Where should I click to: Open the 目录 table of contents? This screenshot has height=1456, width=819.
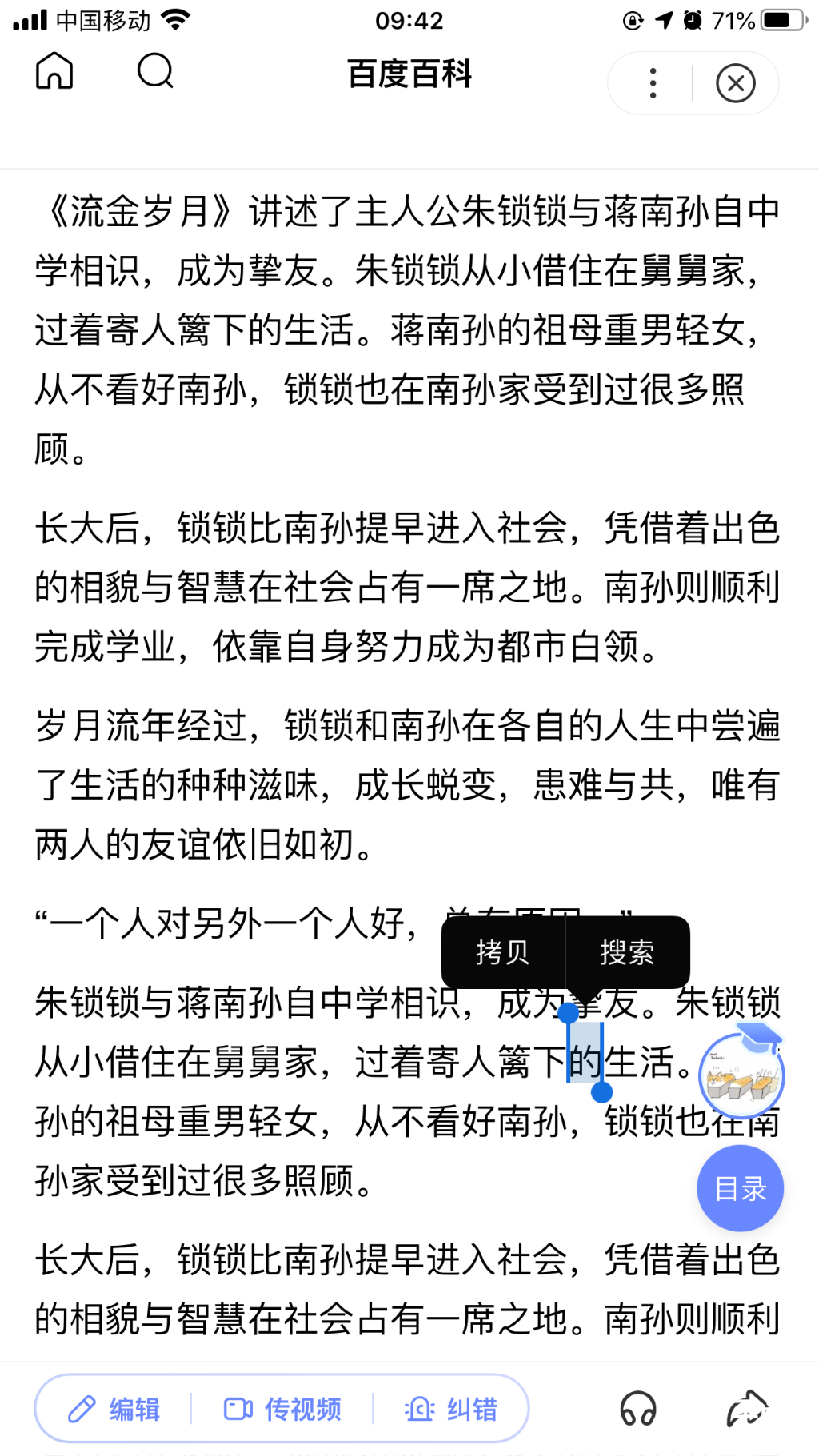pos(741,1188)
